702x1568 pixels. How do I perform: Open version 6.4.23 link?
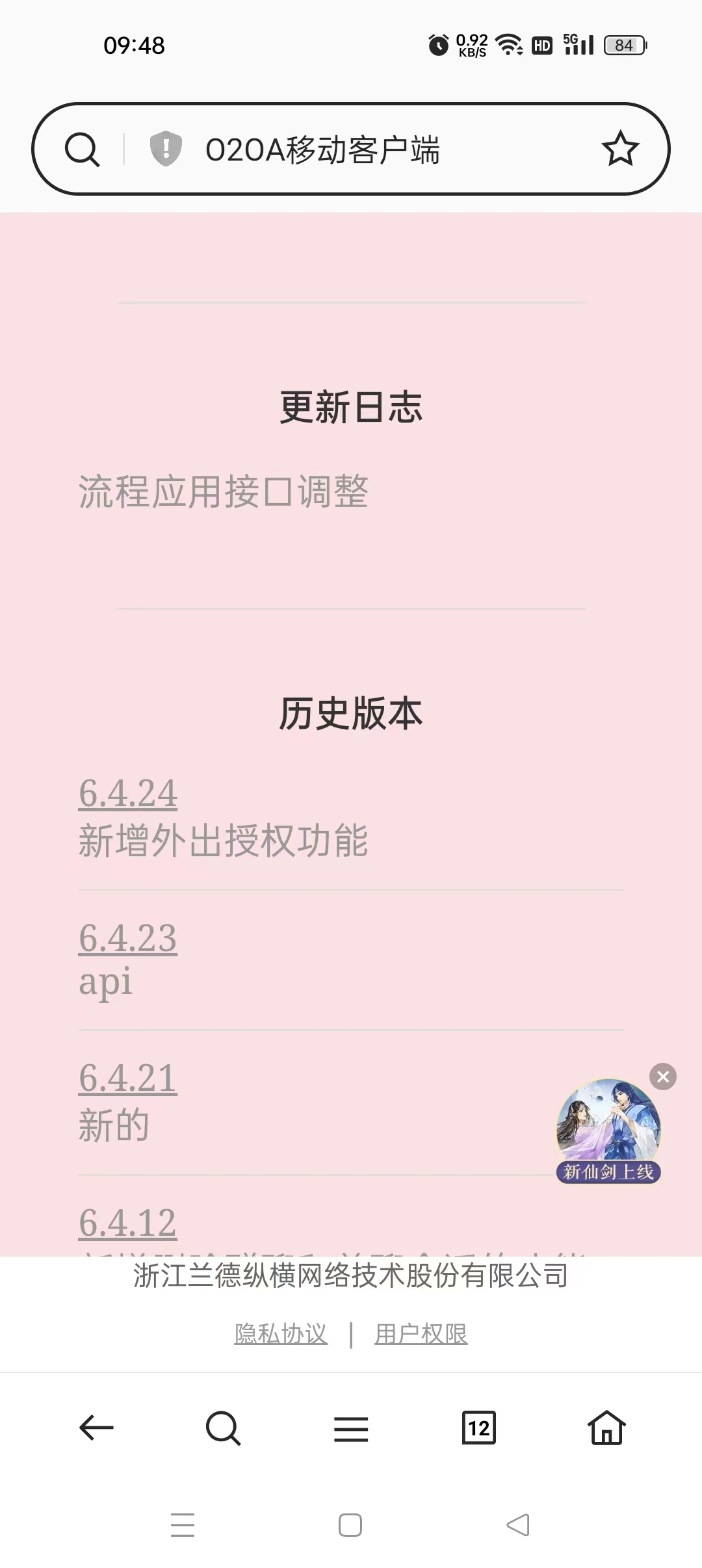pos(127,939)
